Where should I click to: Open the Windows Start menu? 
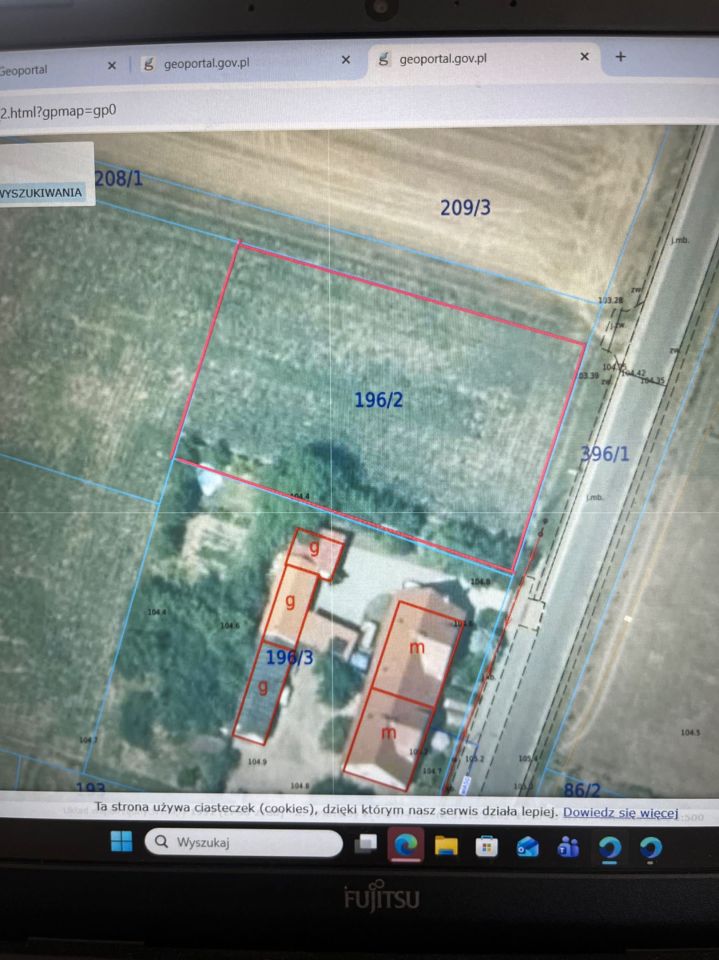tap(120, 843)
